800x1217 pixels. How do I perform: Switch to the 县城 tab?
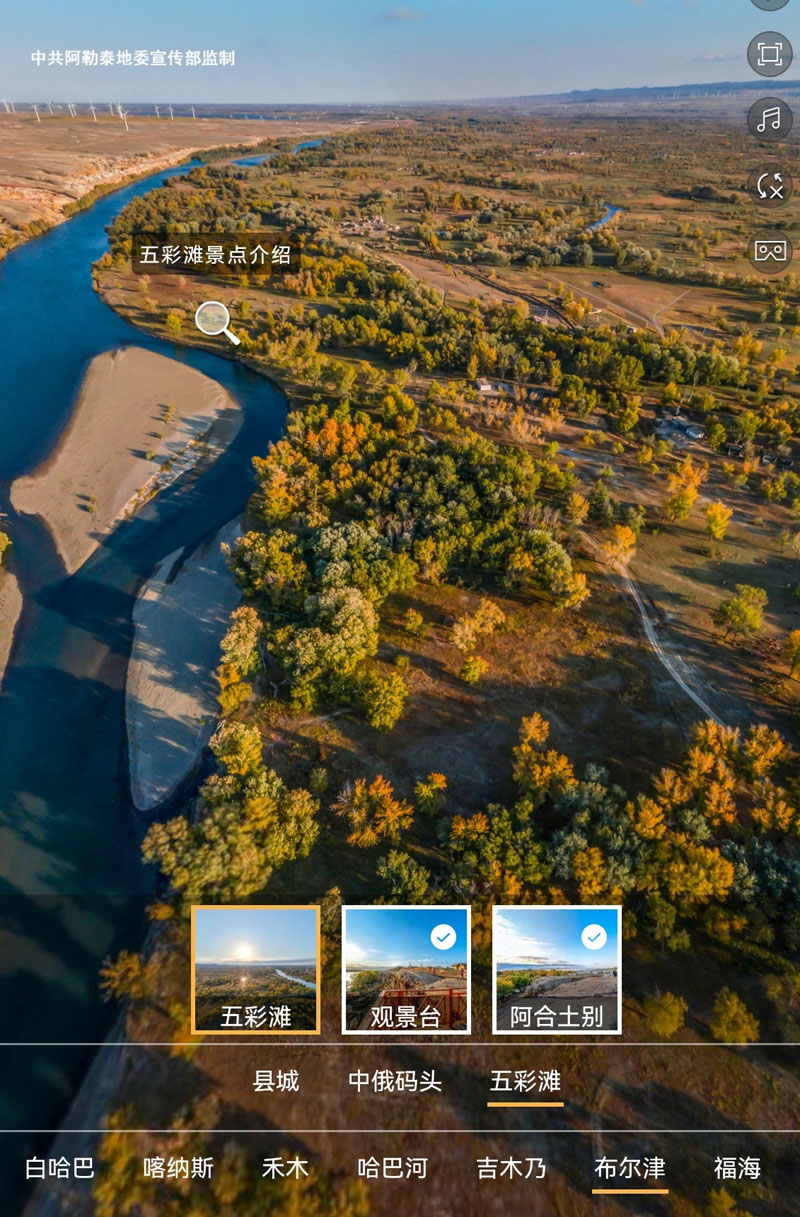pyautogui.click(x=276, y=1081)
